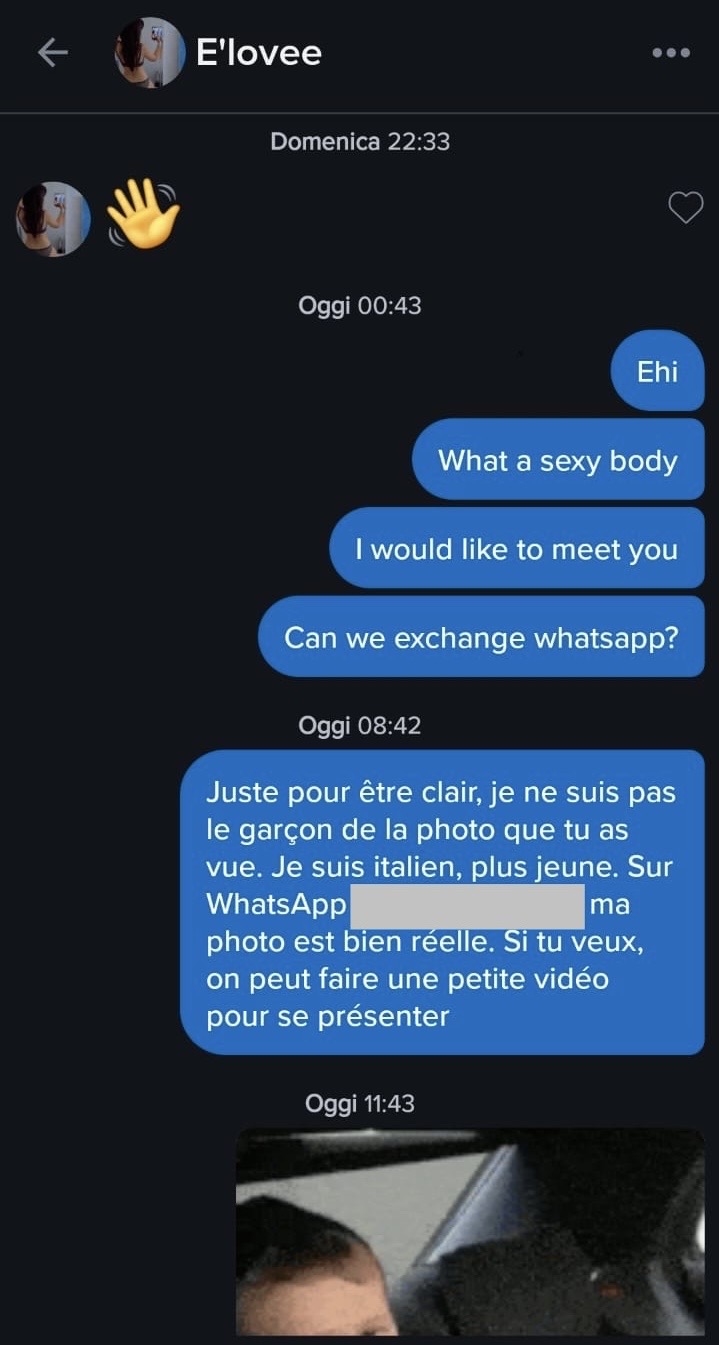View the sender avatar beside the wave

point(53,218)
